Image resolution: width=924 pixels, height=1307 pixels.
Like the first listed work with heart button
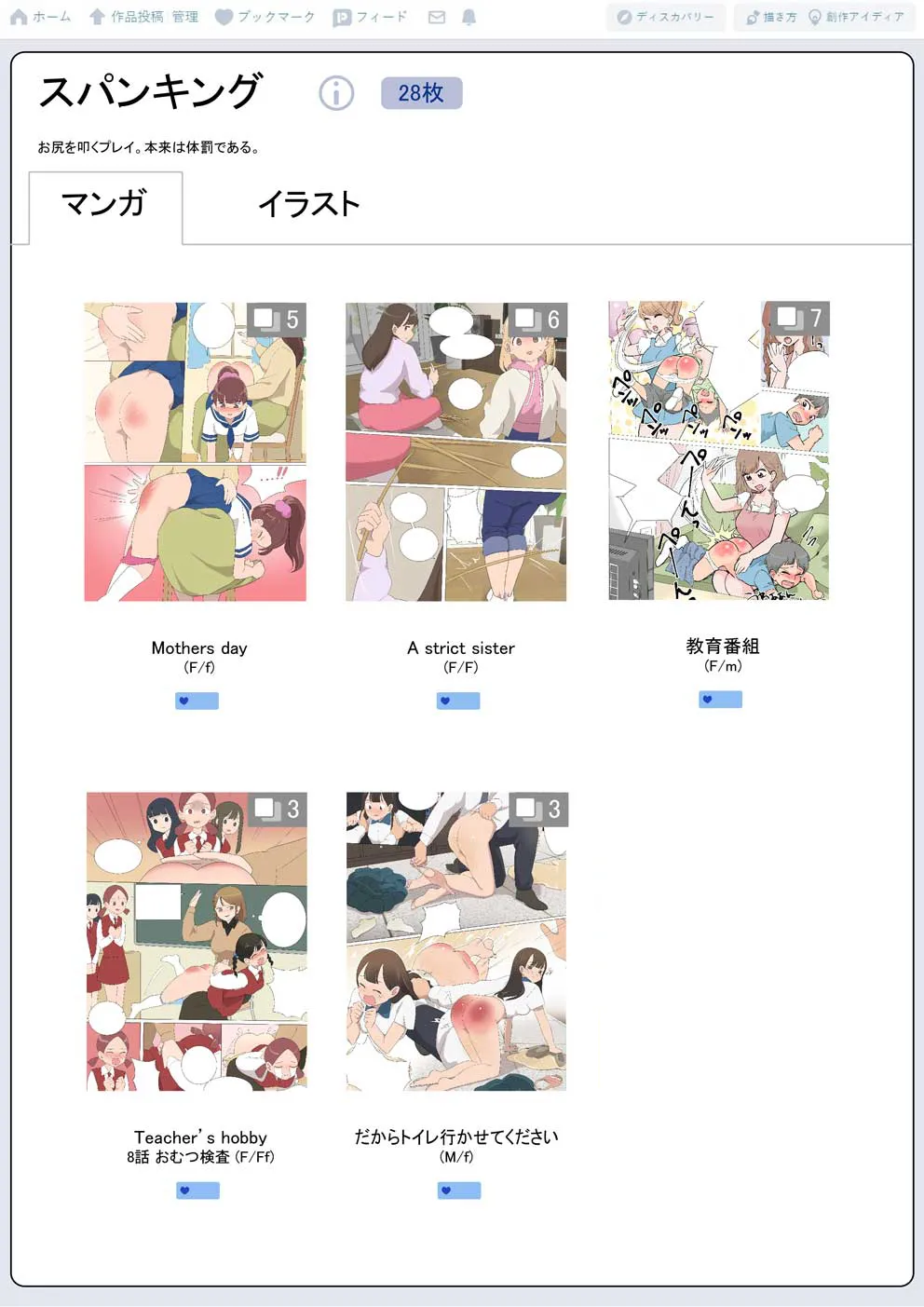click(x=197, y=701)
